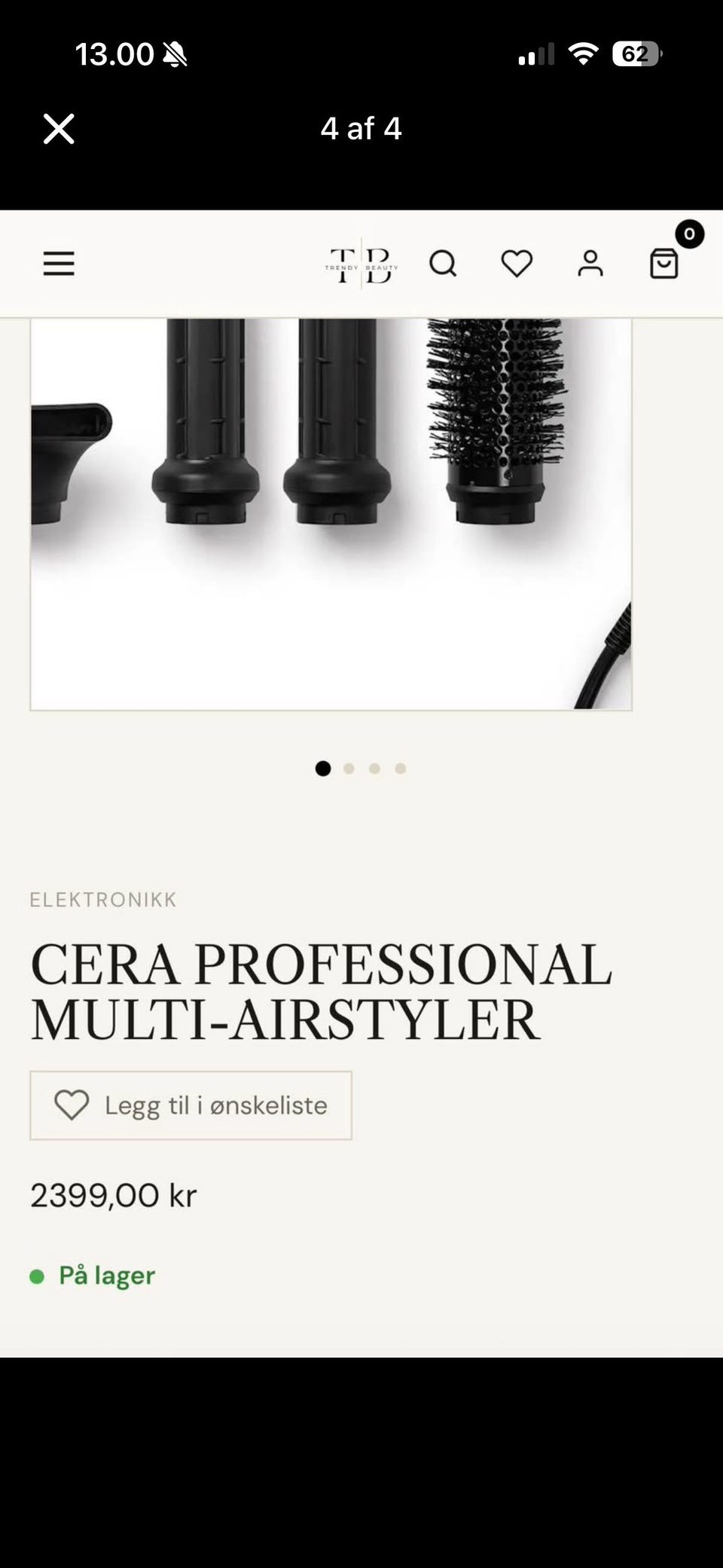Select the second image carousel dot
723x1568 pixels.
pyautogui.click(x=349, y=769)
